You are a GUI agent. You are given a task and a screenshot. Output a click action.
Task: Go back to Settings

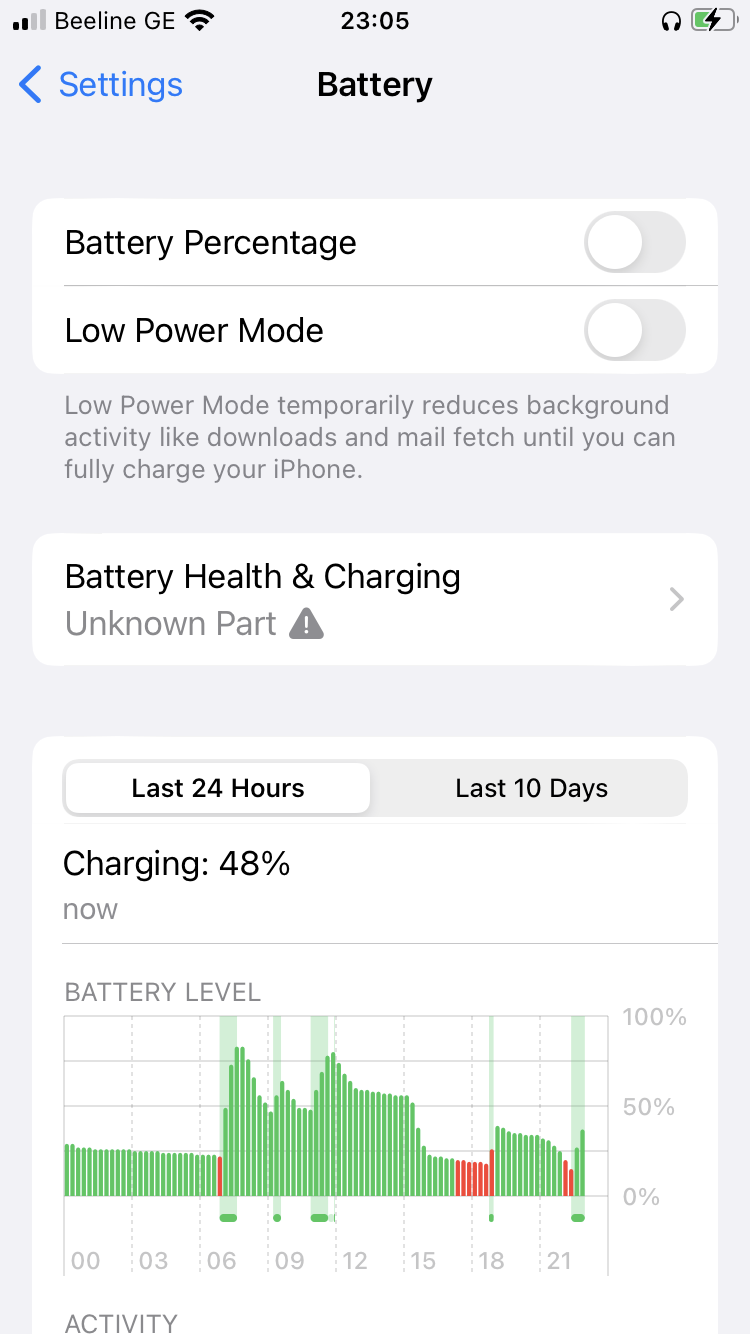pyautogui.click(x=100, y=85)
